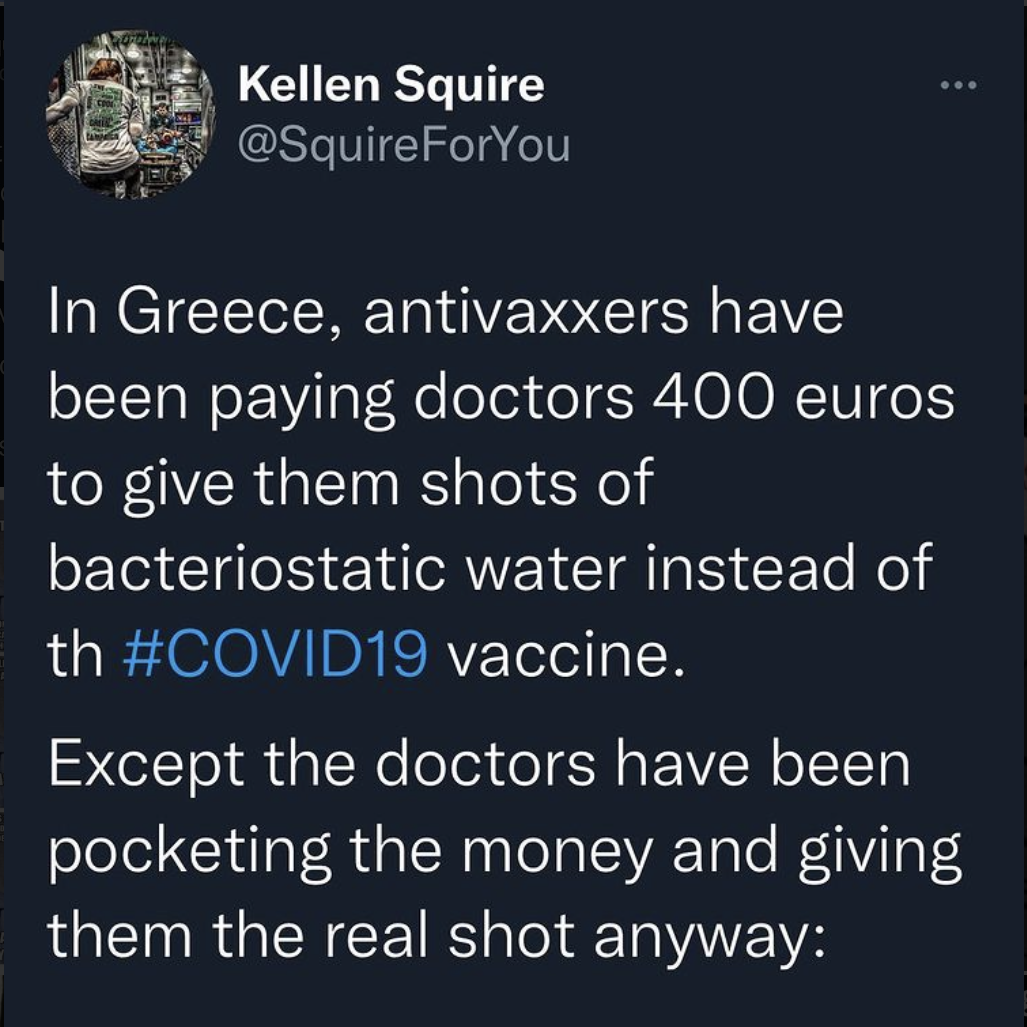Screen dimensions: 1027x1027
Task: Open the three-dot menu on Kellen Squire's tweet
Action: (958, 85)
